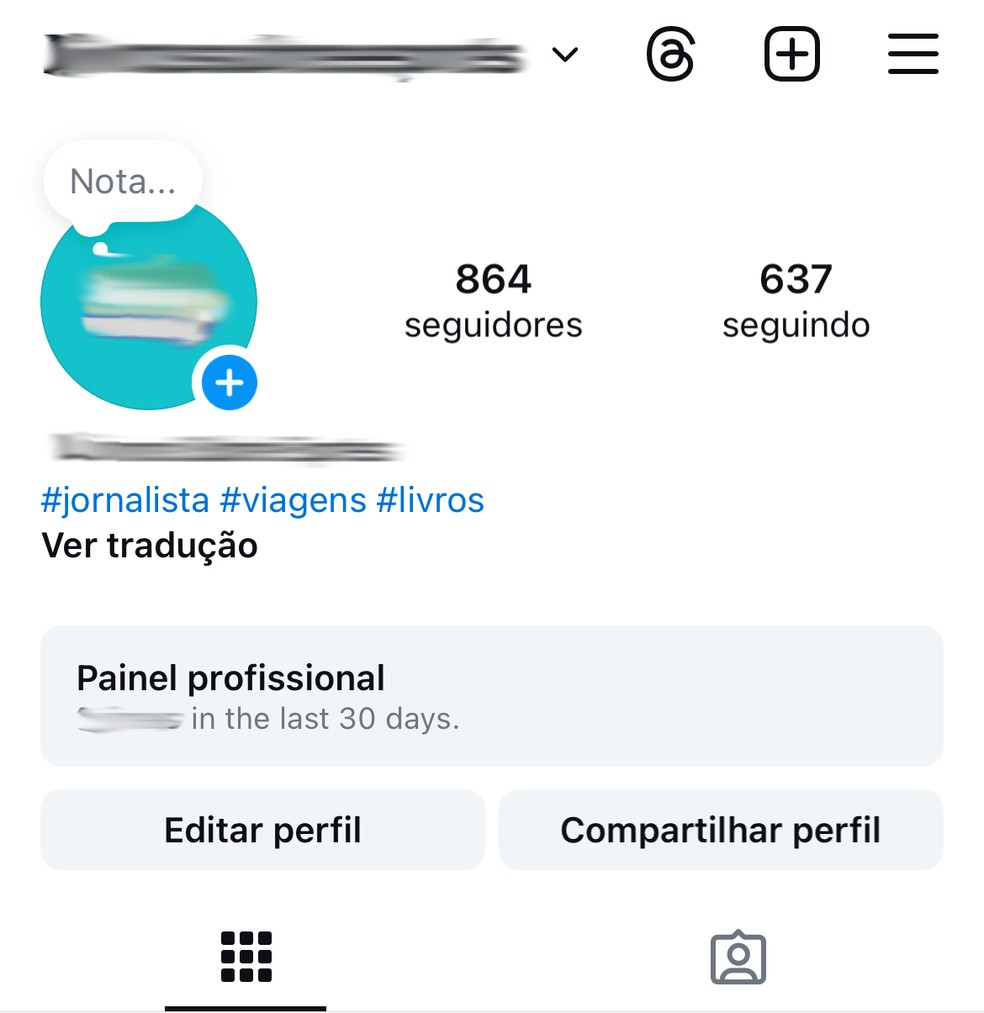Open the 637 seguindo following list
Image resolution: width=984 pixels, height=1013 pixels.
coord(795,298)
